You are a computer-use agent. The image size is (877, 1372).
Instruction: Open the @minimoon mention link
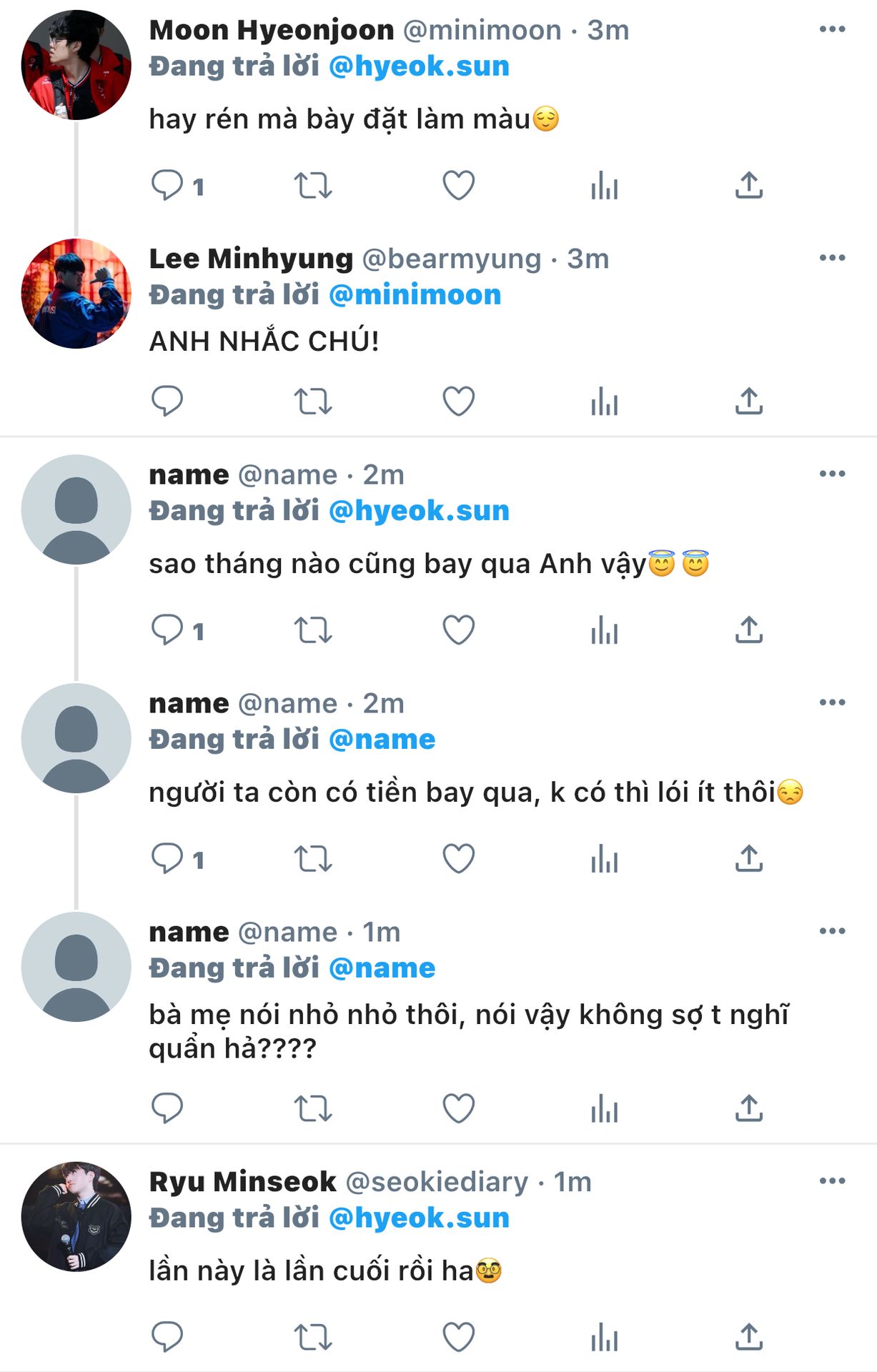pyautogui.click(x=415, y=294)
